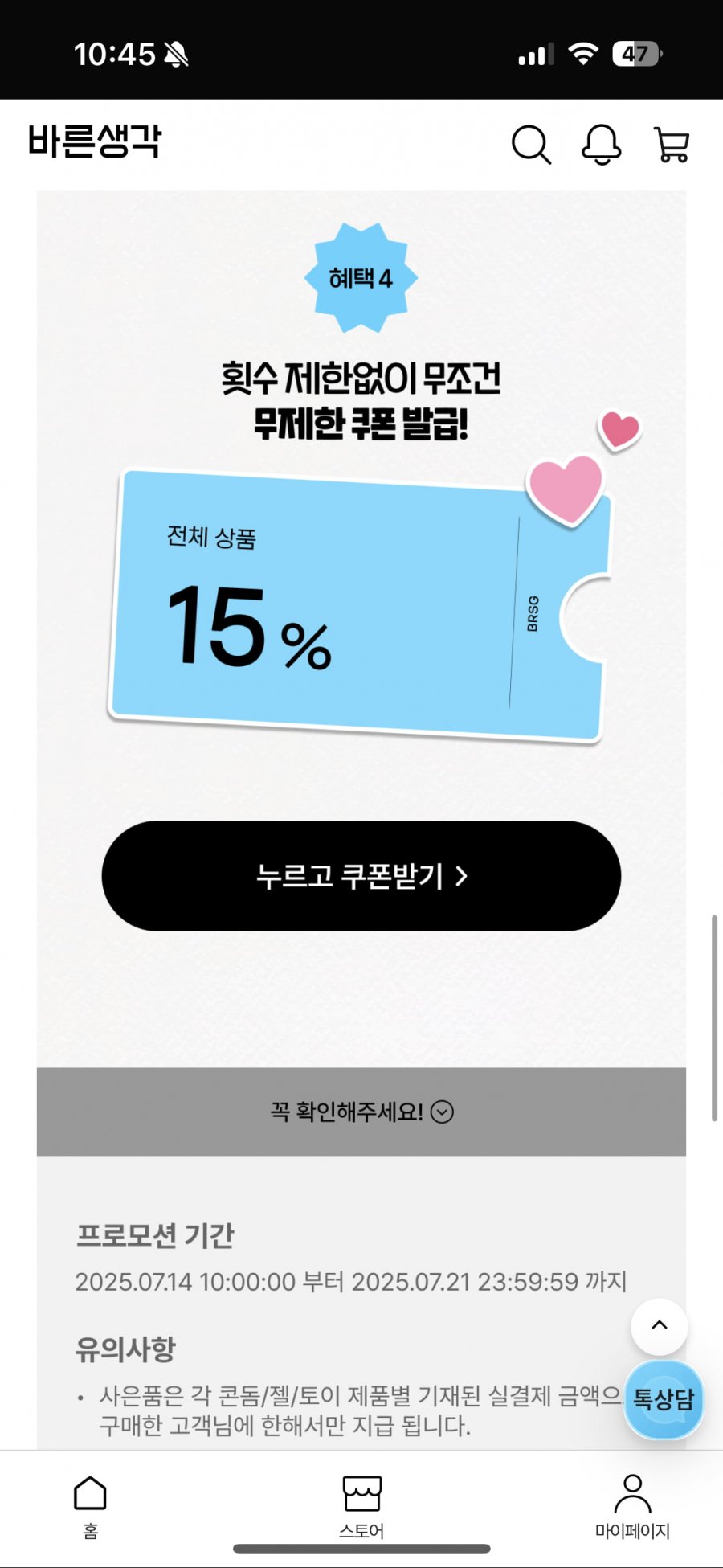The image size is (723, 1568).
Task: Open the shopping cart
Action: pyautogui.click(x=672, y=145)
